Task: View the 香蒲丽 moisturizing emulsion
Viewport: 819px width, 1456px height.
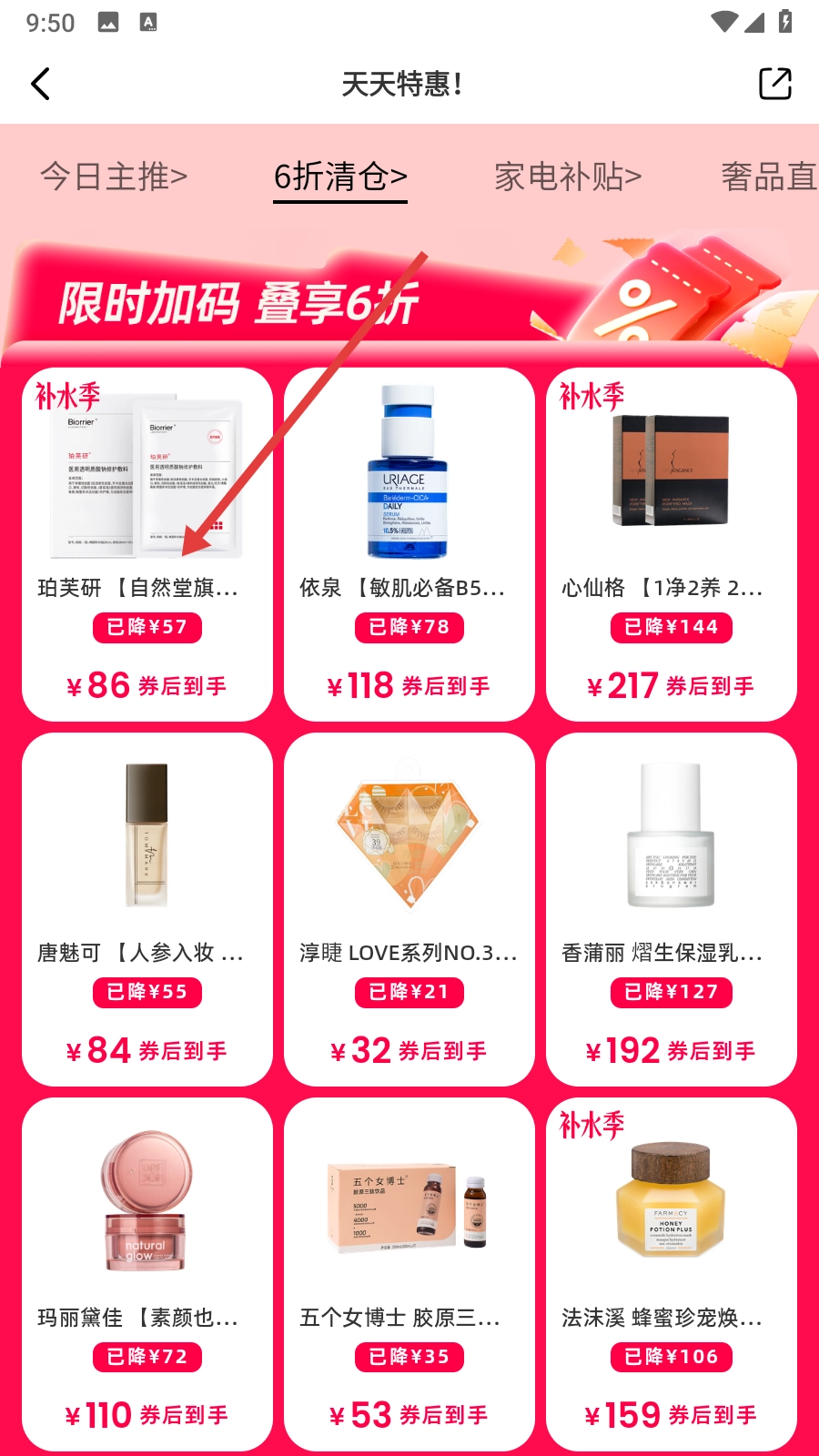Action: pos(671,908)
